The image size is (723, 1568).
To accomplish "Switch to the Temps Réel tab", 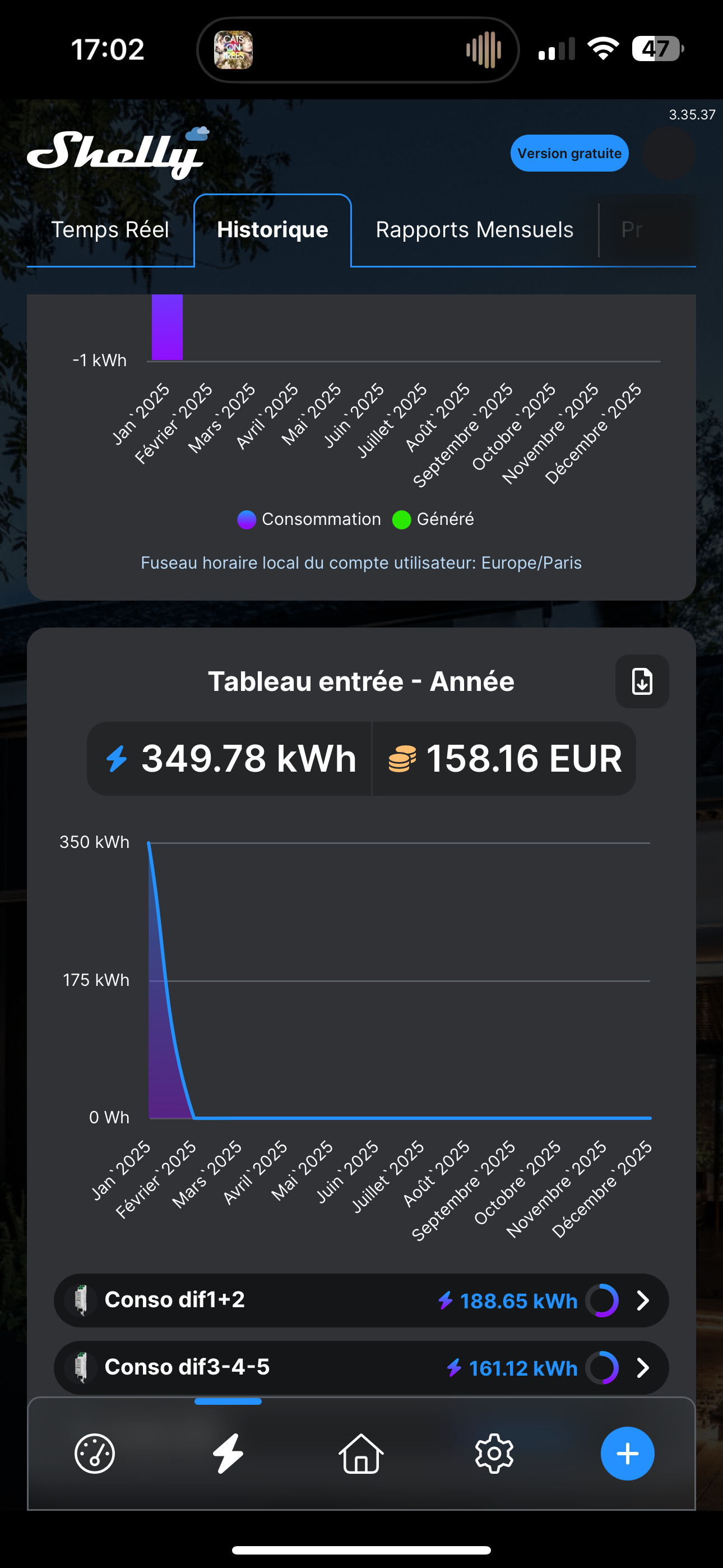I will (x=110, y=230).
